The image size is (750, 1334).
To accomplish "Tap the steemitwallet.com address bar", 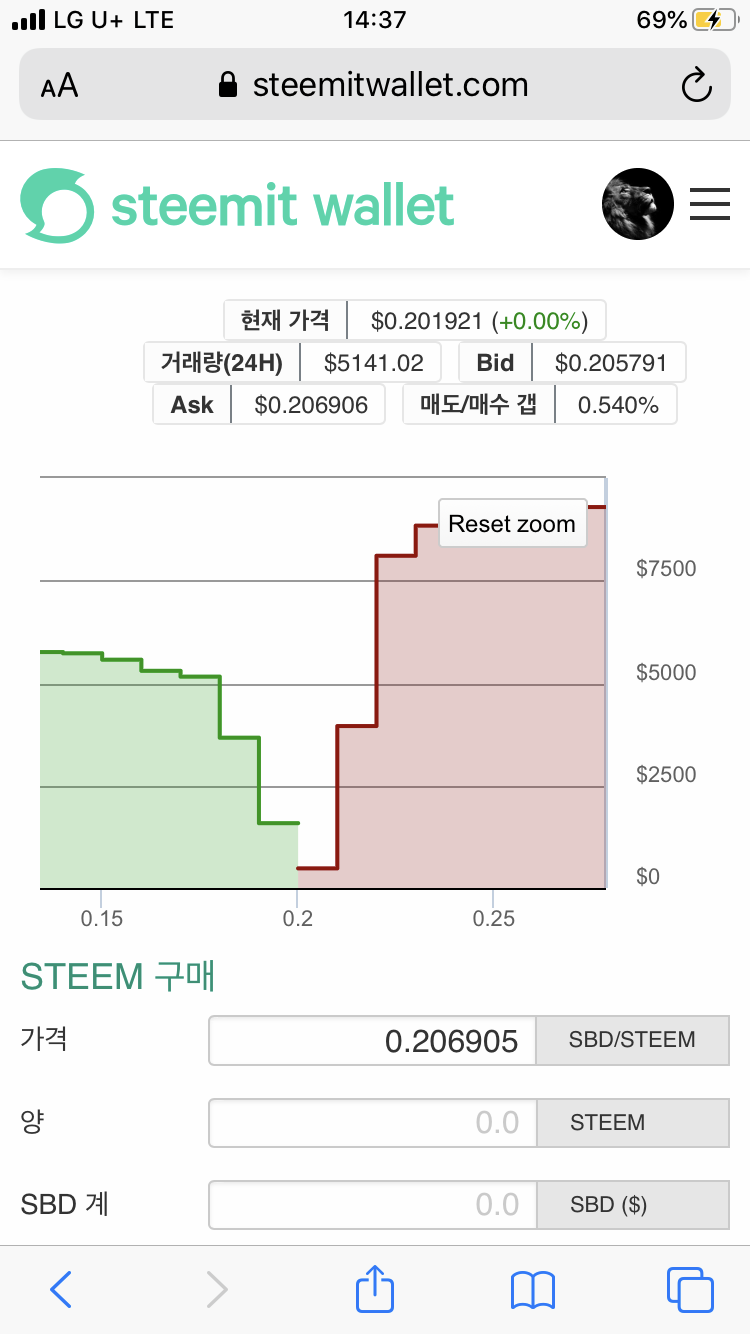I will point(375,85).
